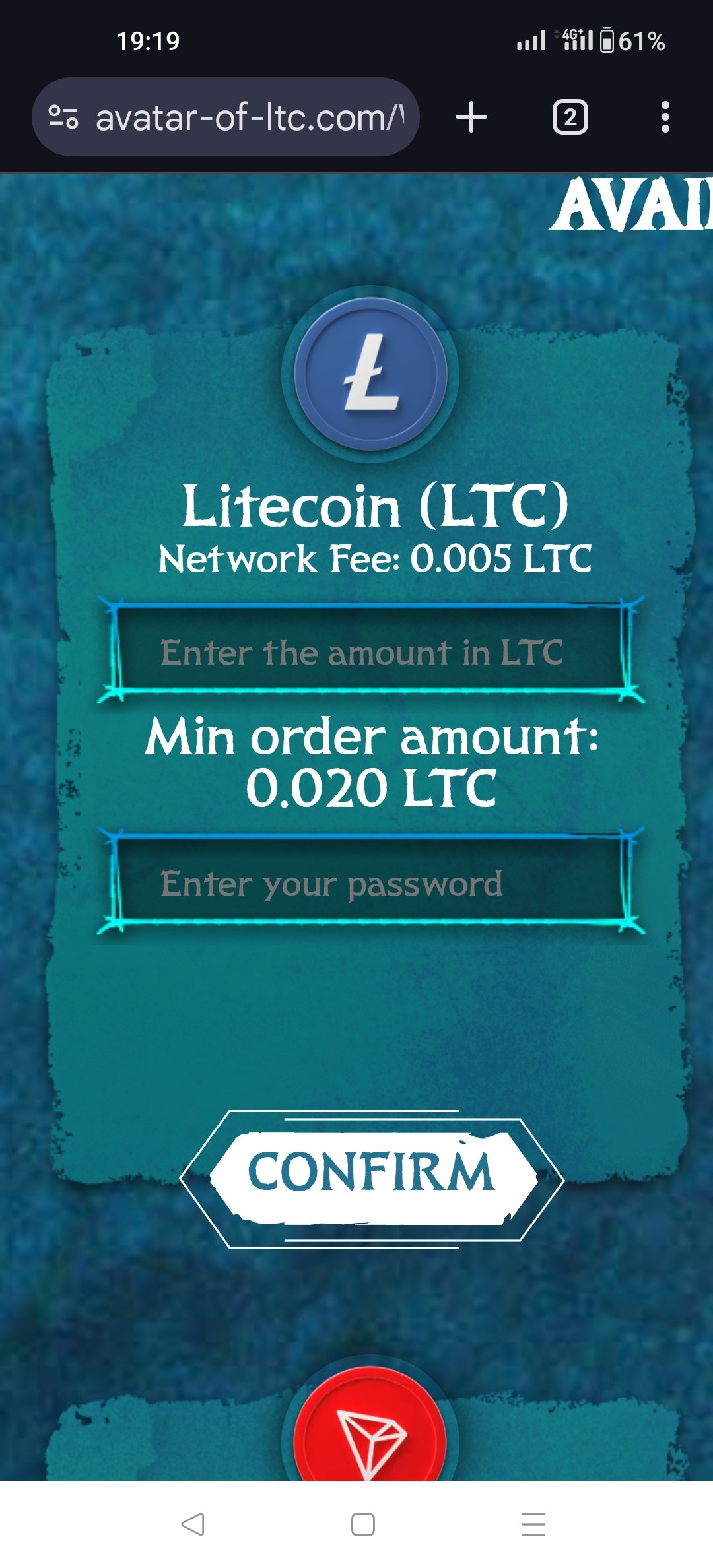Viewport: 713px width, 1568px height.
Task: Open a new browser tab
Action: coord(471,117)
